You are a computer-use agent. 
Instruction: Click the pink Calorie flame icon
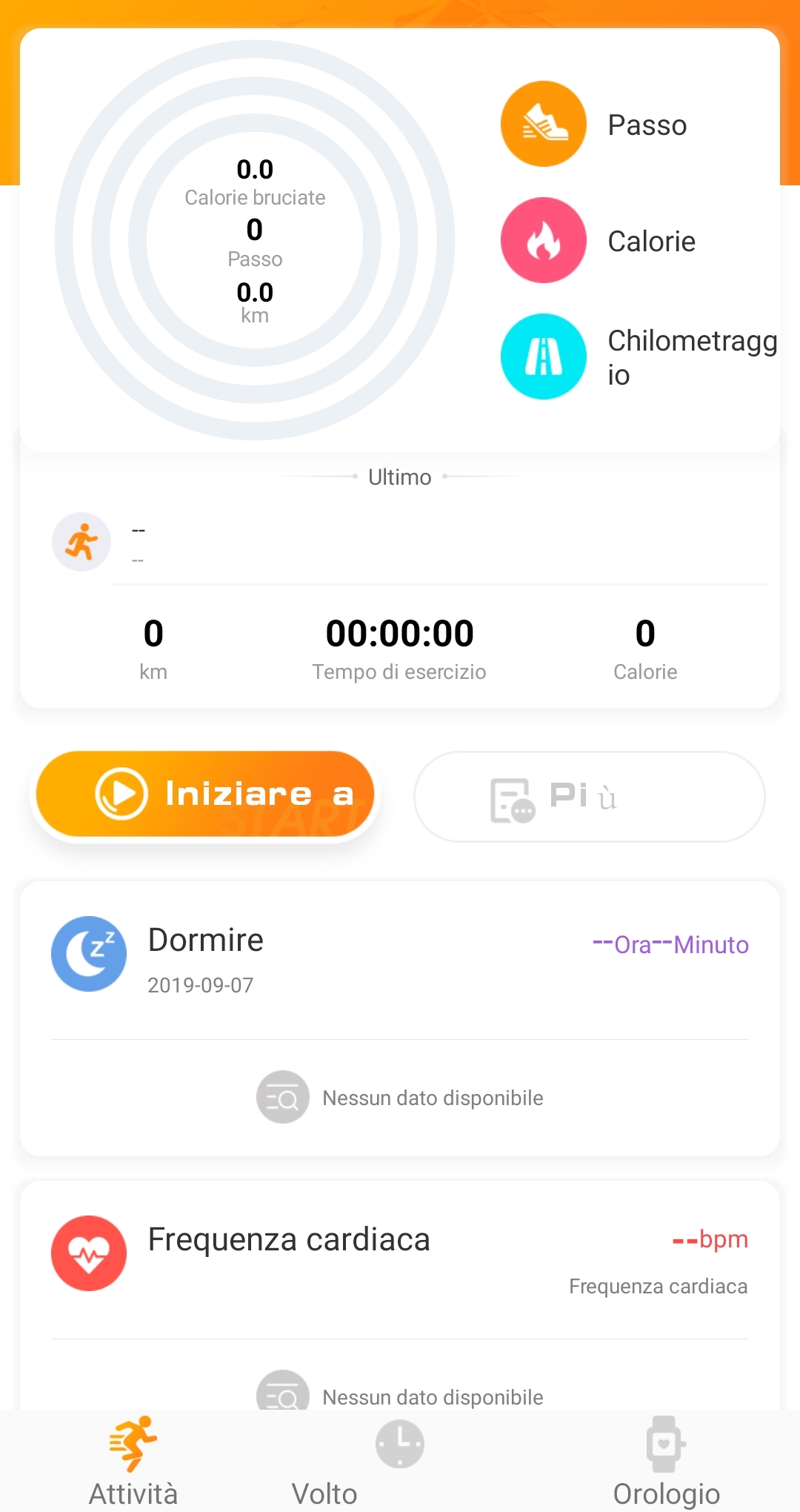pyautogui.click(x=543, y=240)
